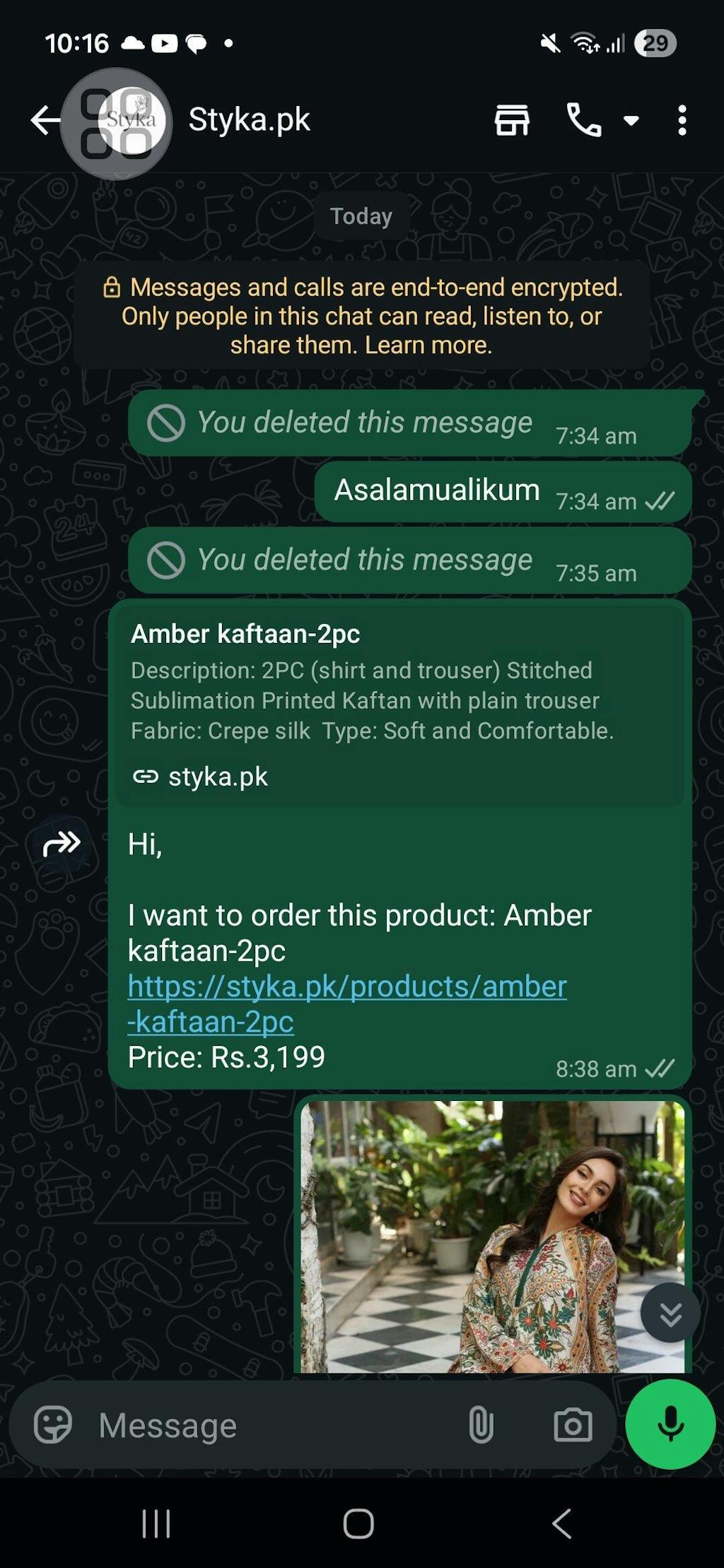Open Styka.pk contact info
The height and width of the screenshot is (1568, 724).
[x=249, y=120]
